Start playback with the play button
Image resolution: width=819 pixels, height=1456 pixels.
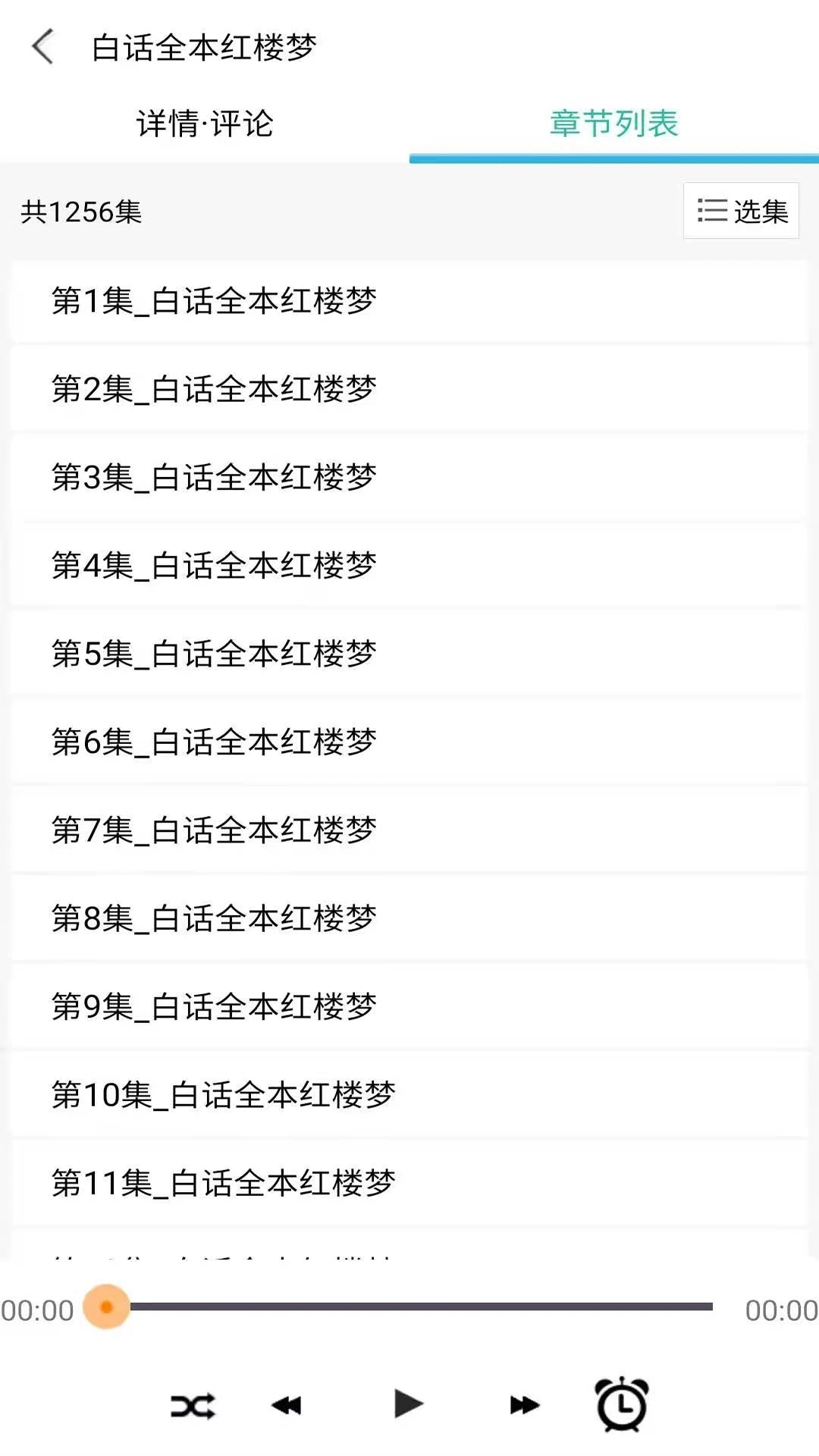tap(408, 1404)
